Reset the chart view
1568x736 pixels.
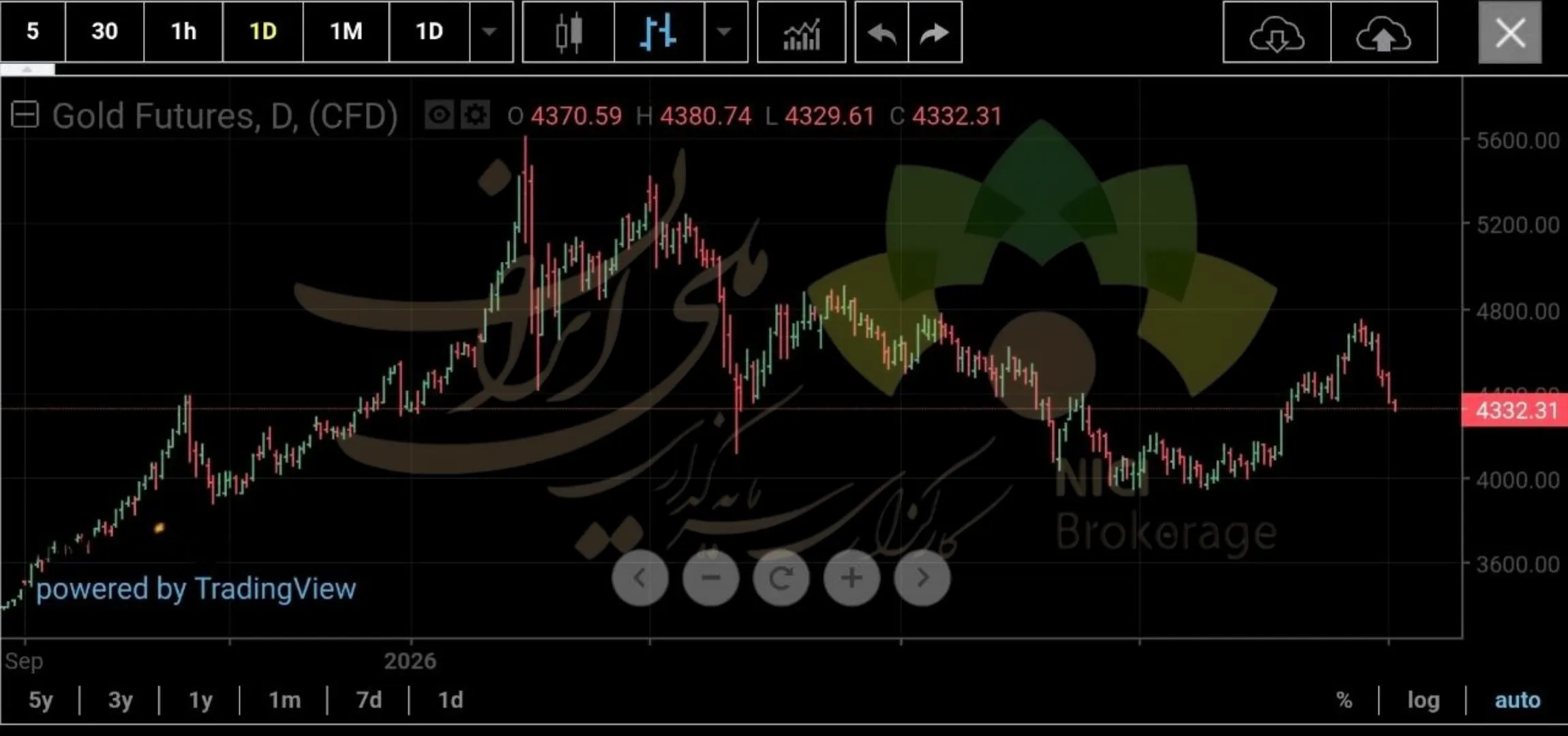tap(781, 578)
